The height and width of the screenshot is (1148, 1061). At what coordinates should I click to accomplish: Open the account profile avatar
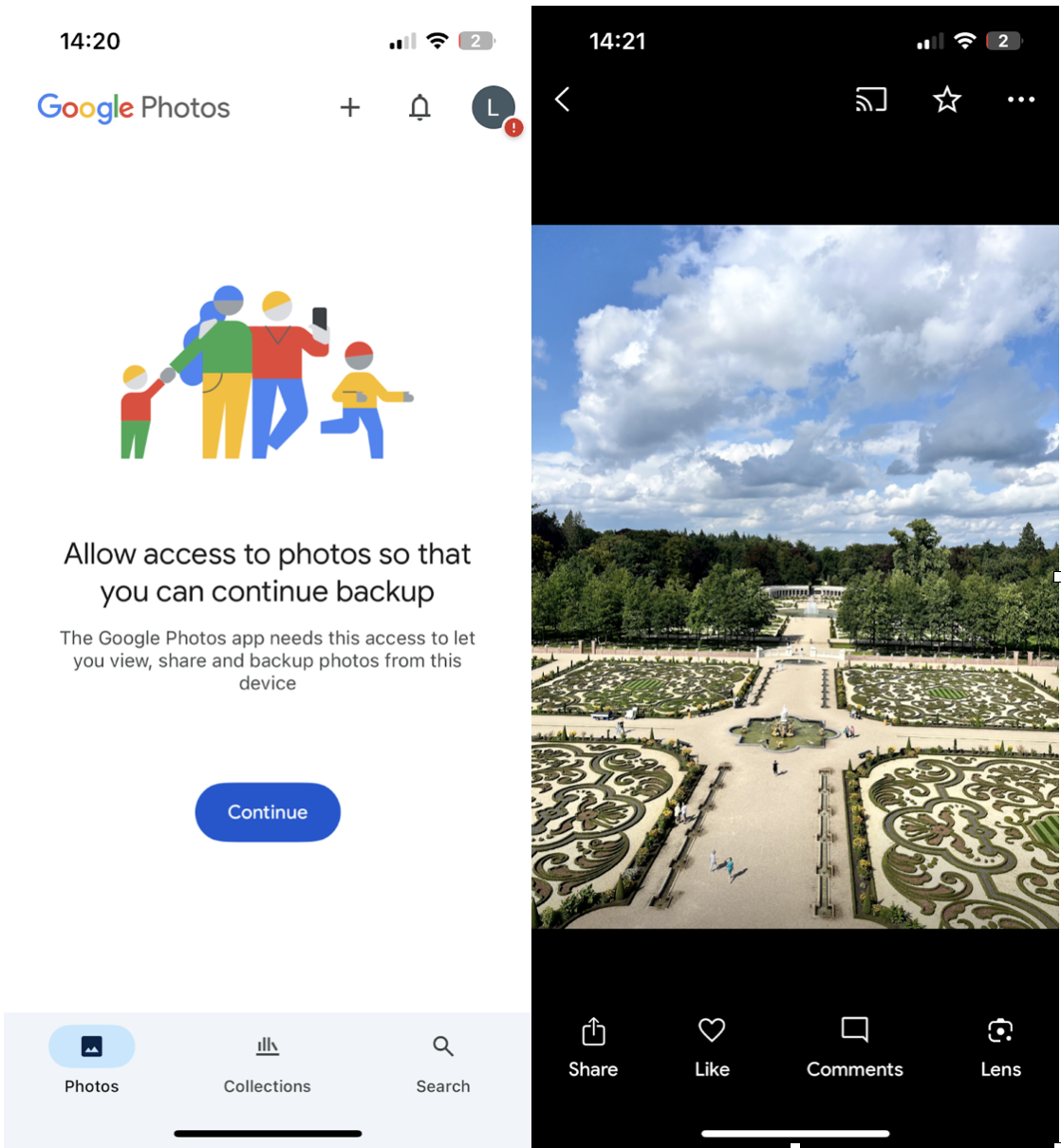click(493, 107)
